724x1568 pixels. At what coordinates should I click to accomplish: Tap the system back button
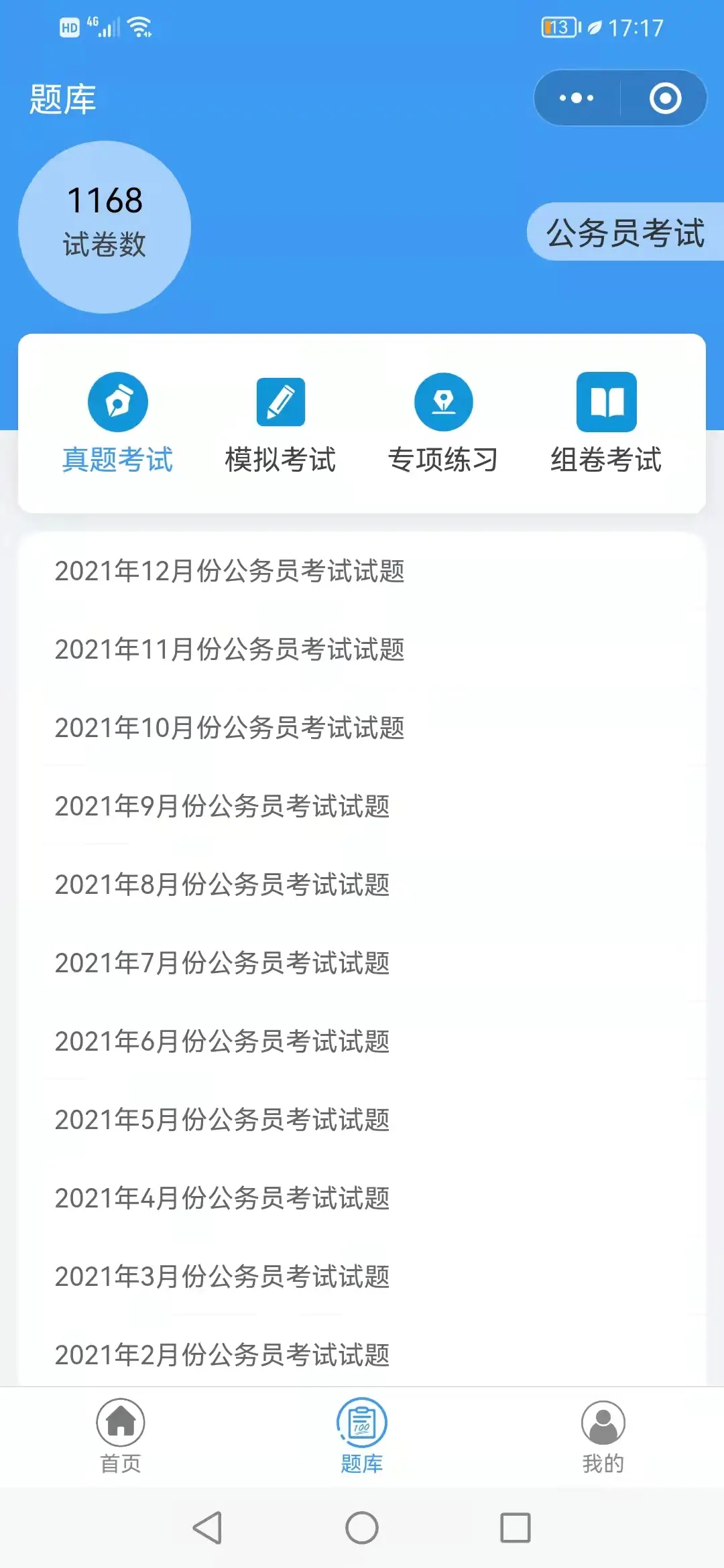click(x=207, y=1528)
